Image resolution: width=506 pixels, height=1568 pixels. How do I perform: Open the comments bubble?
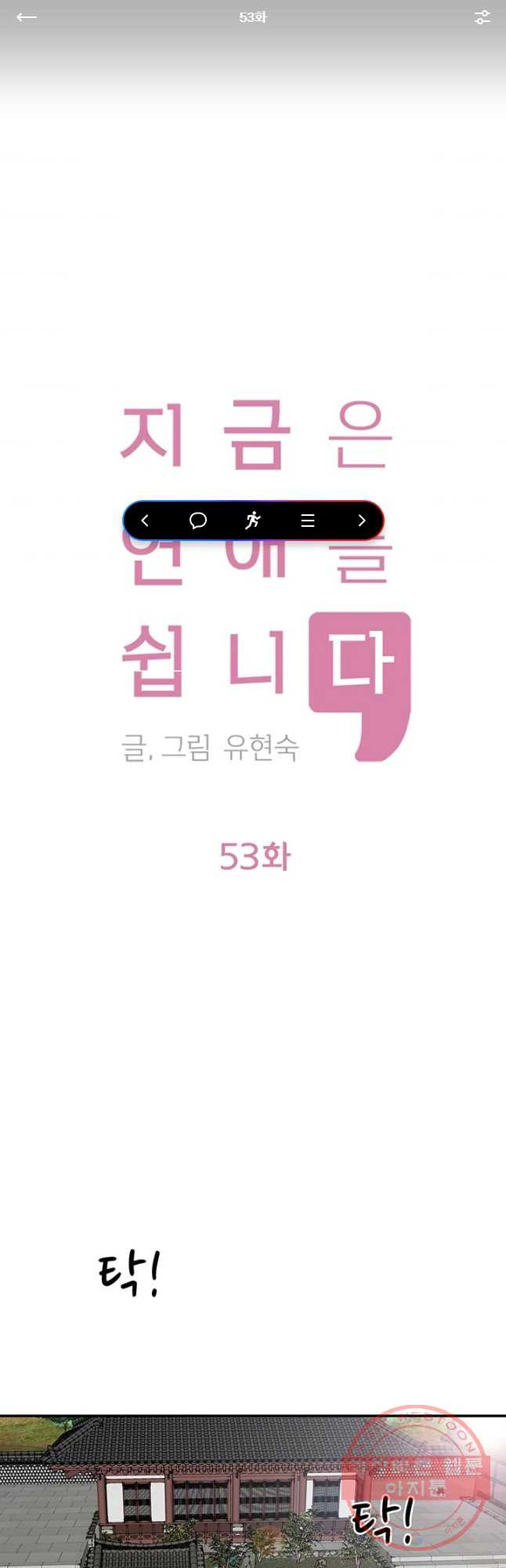coord(198,521)
